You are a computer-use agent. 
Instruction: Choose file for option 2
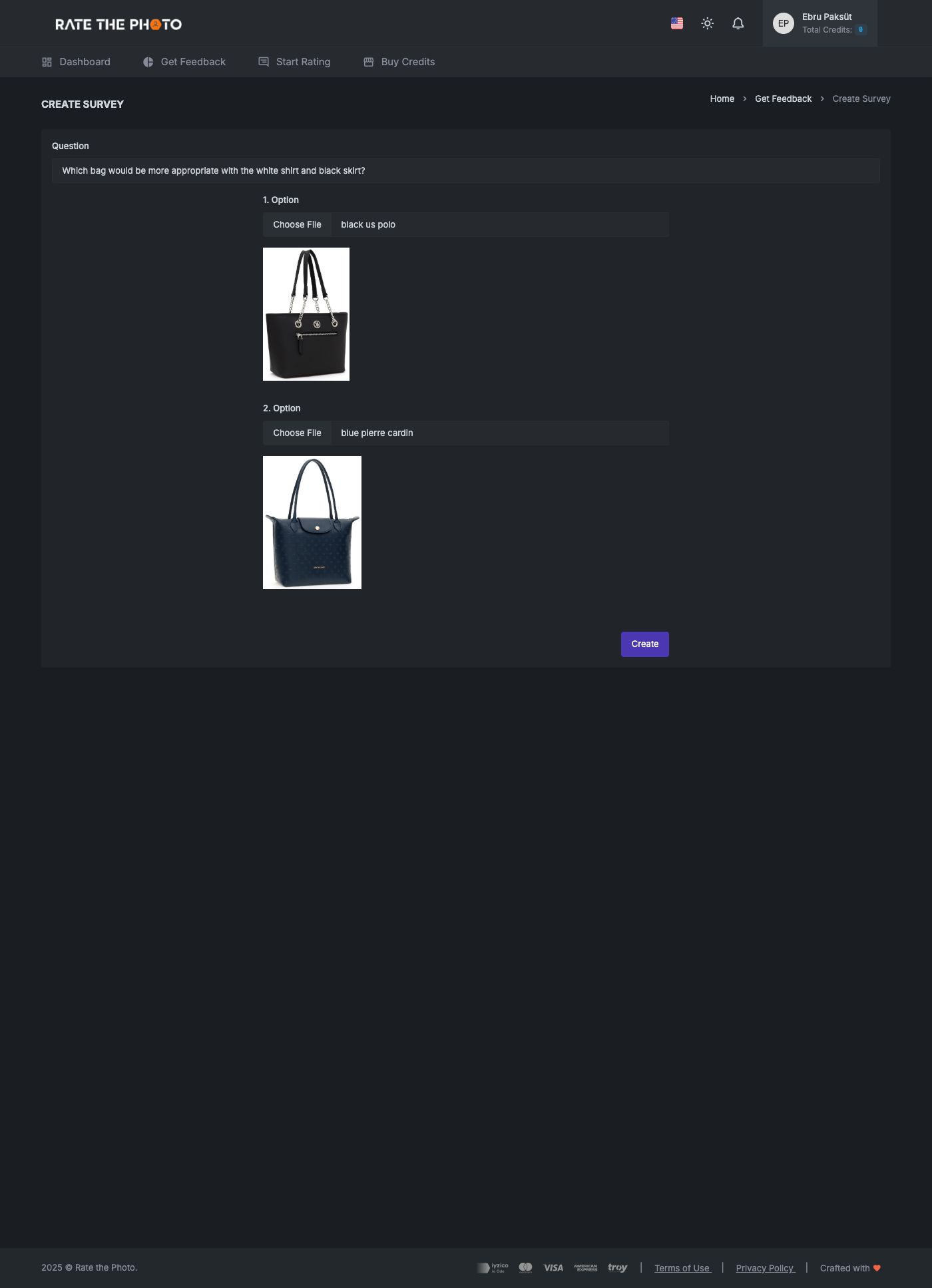pyautogui.click(x=297, y=433)
